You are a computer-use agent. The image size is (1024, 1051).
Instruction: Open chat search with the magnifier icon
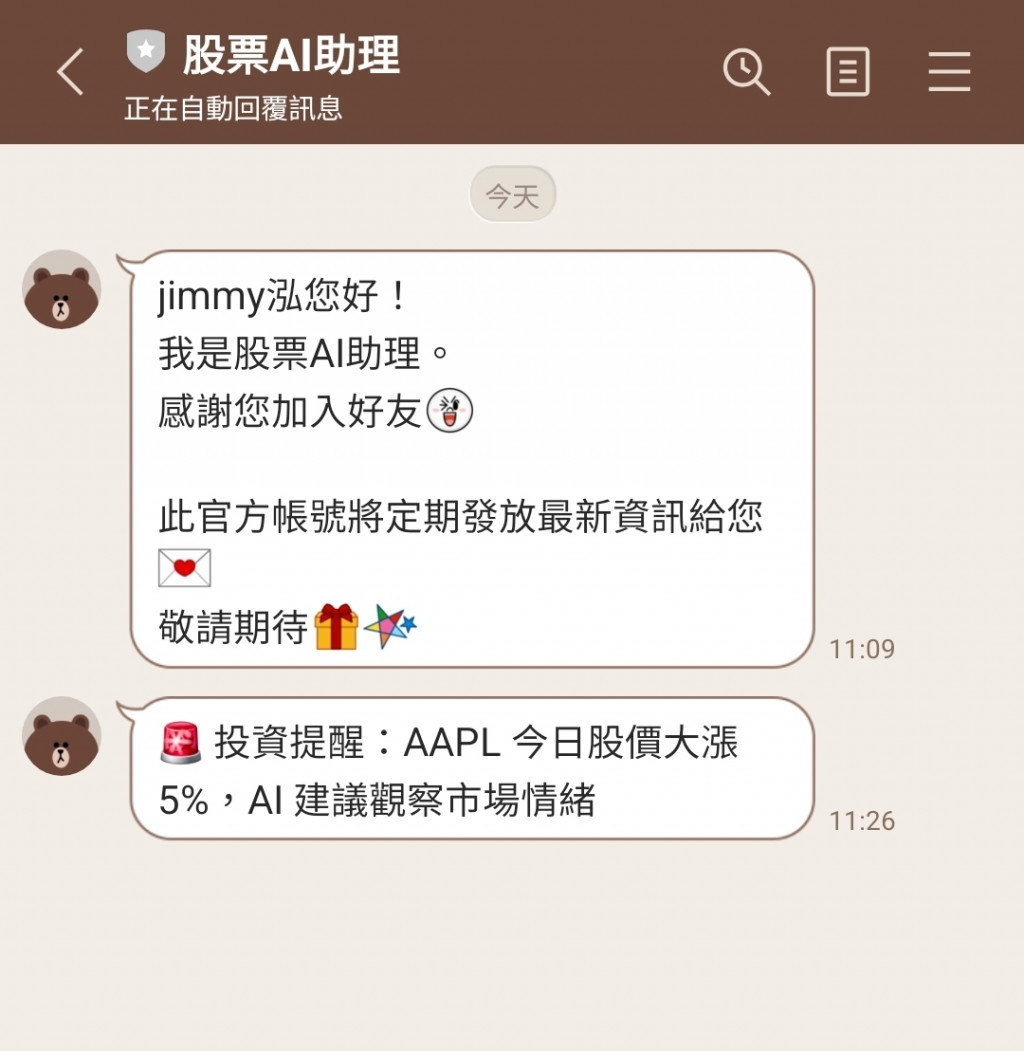point(746,72)
